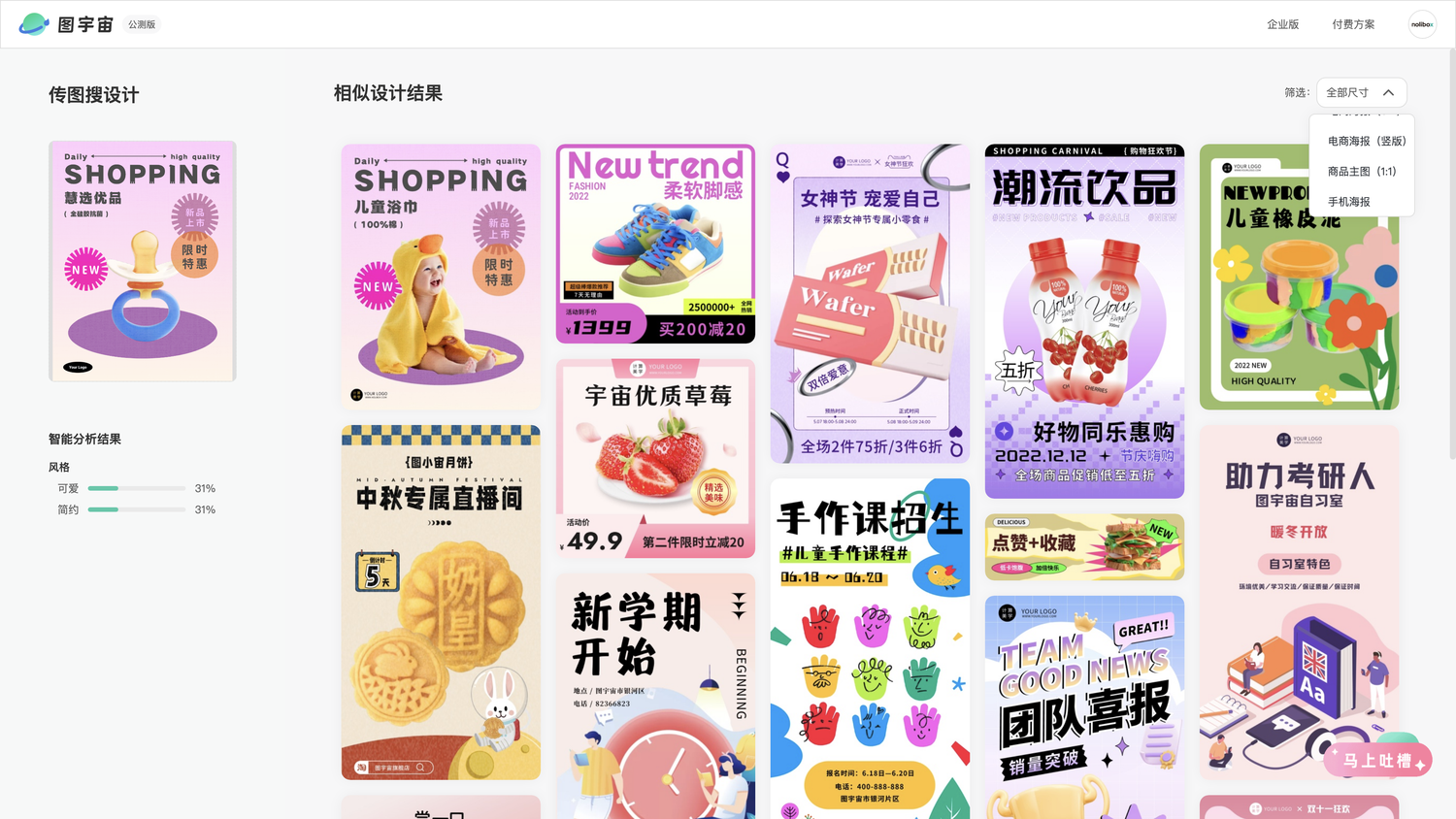1456x819 pixels.
Task: Select 电商海报（竖版） size option
Action: pos(1366,142)
